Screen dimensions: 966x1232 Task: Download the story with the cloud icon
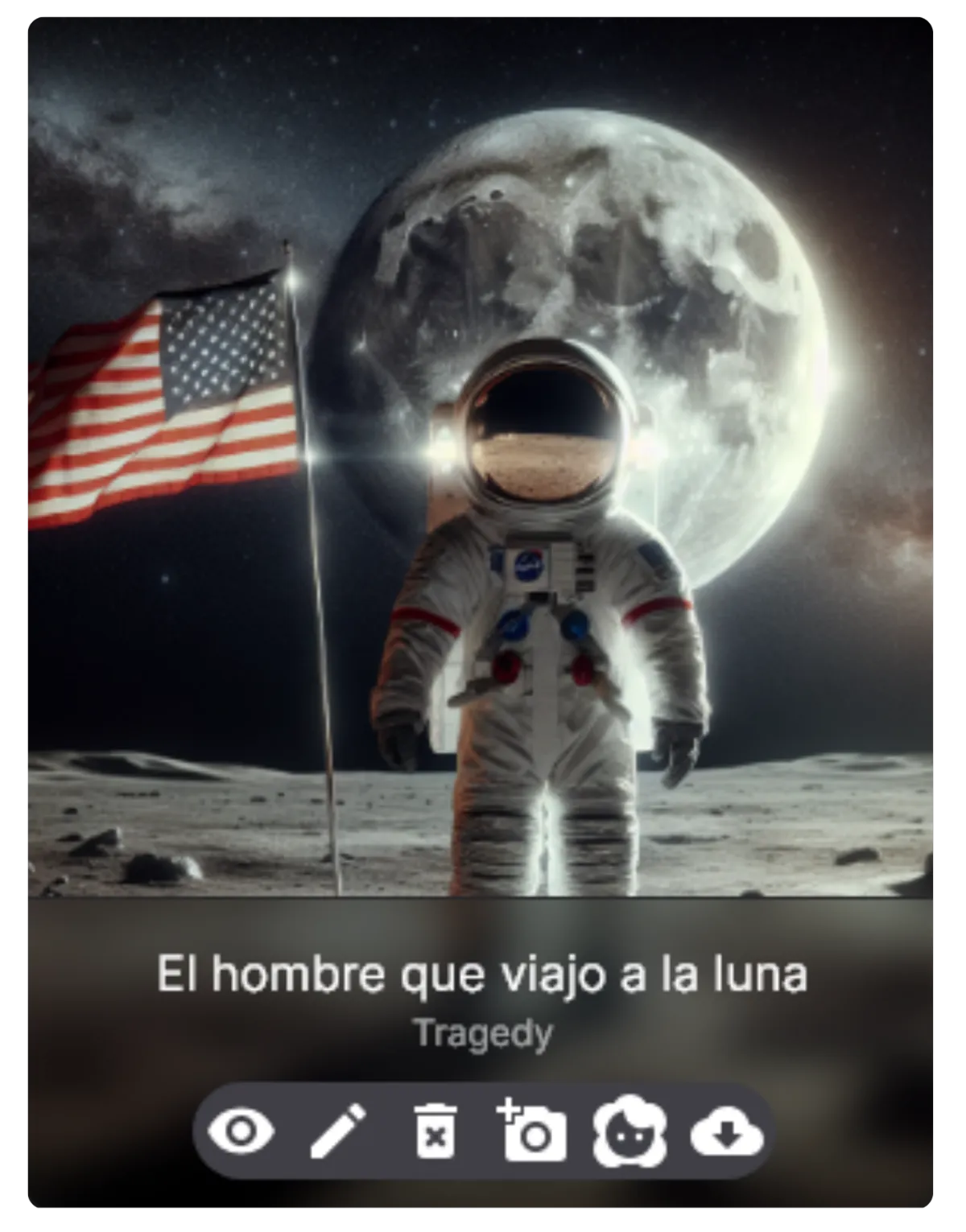[726, 1131]
